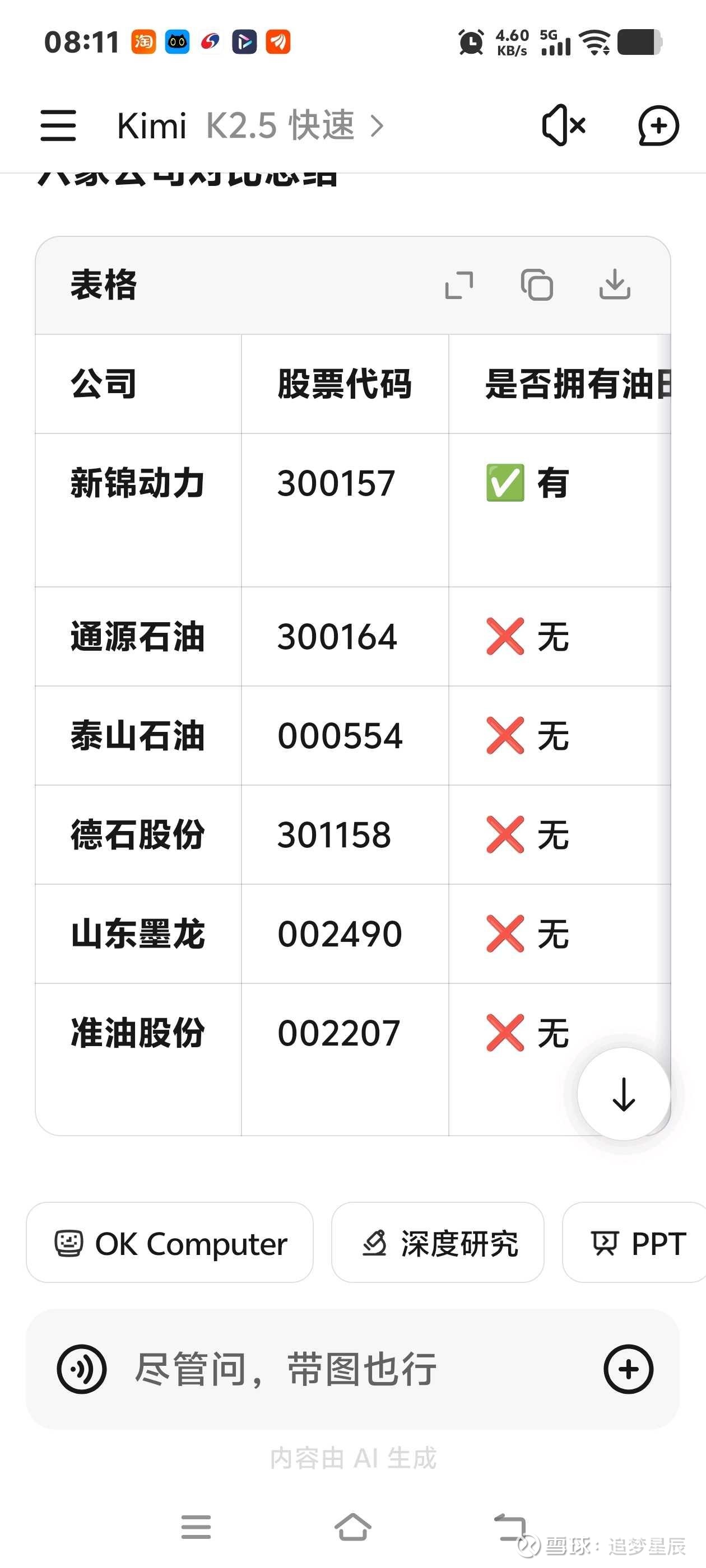Open the K2.5 快速 model selector
This screenshot has height=1568, width=706.
(295, 126)
